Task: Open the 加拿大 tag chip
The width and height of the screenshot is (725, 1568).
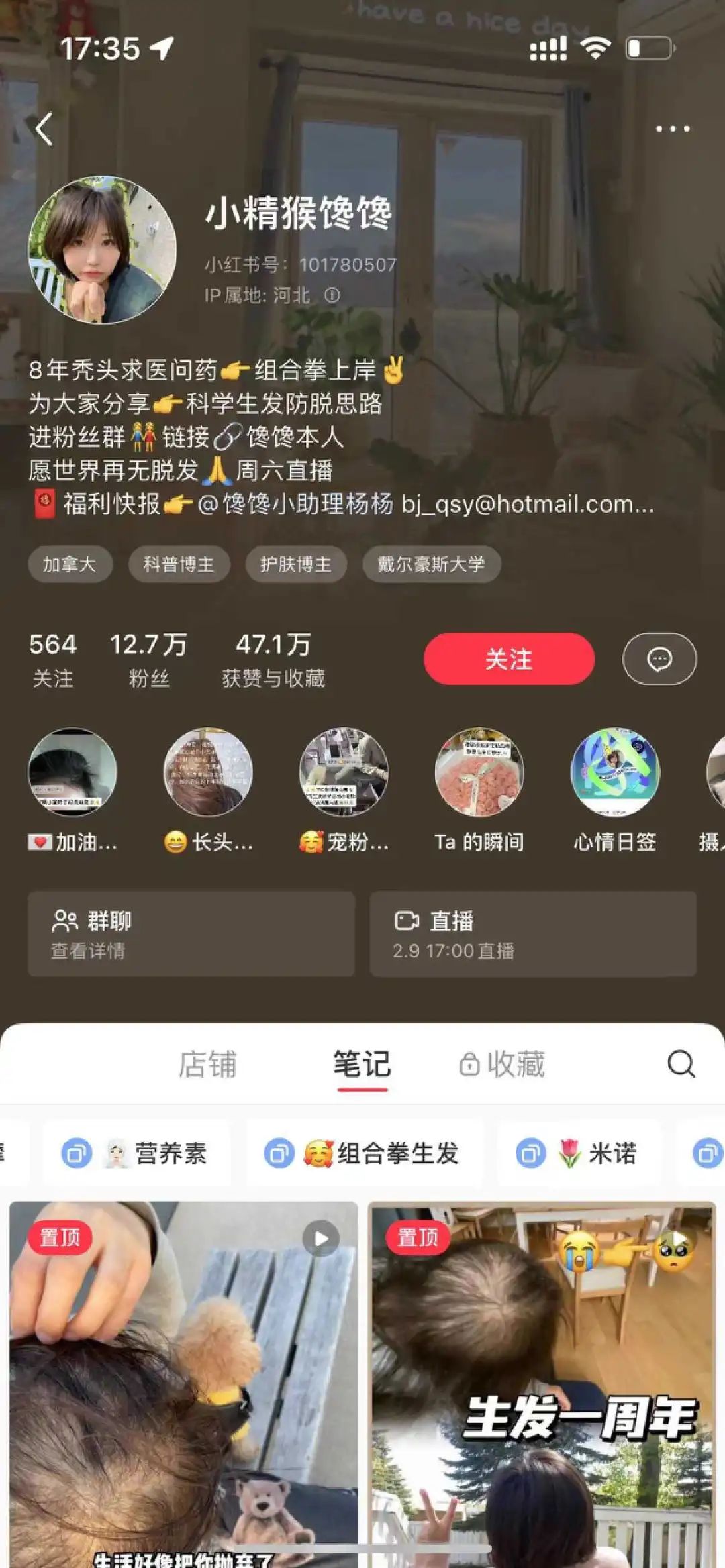Action: click(70, 564)
